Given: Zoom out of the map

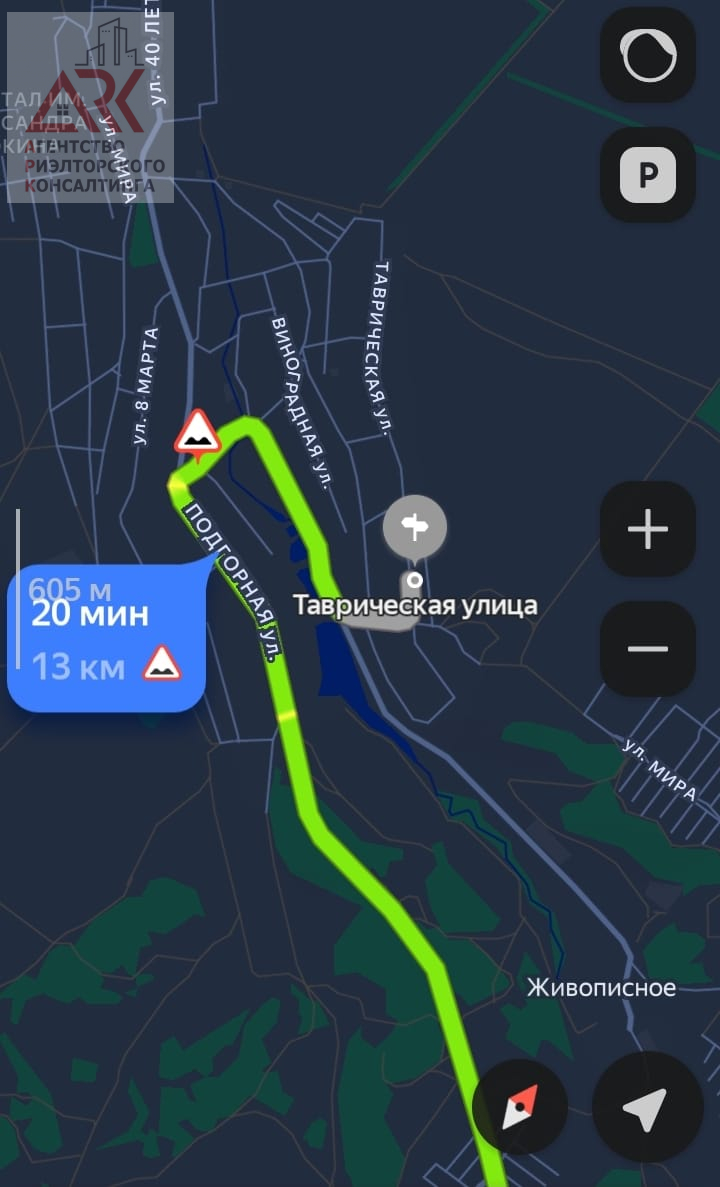Looking at the screenshot, I should [647, 649].
